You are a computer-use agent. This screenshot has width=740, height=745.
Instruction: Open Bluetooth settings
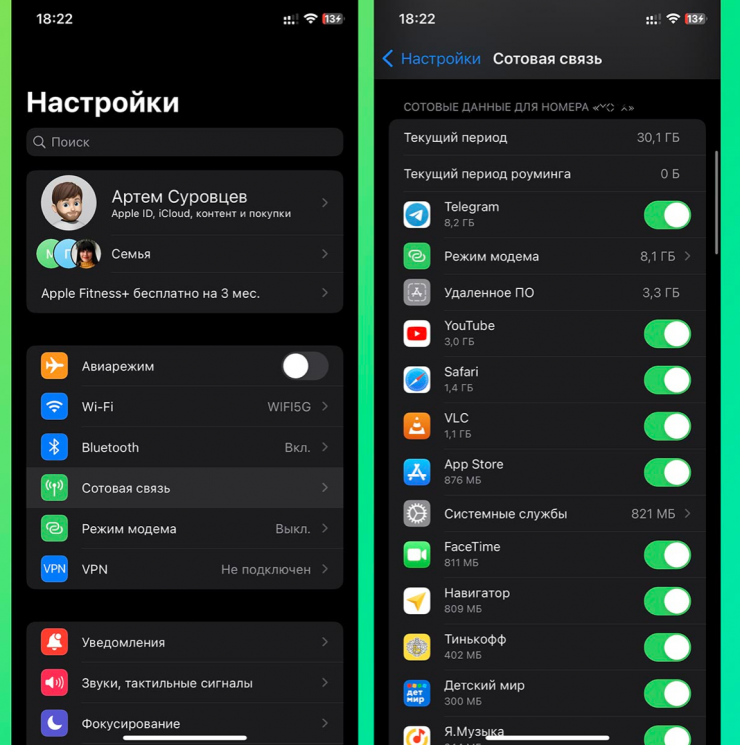185,447
